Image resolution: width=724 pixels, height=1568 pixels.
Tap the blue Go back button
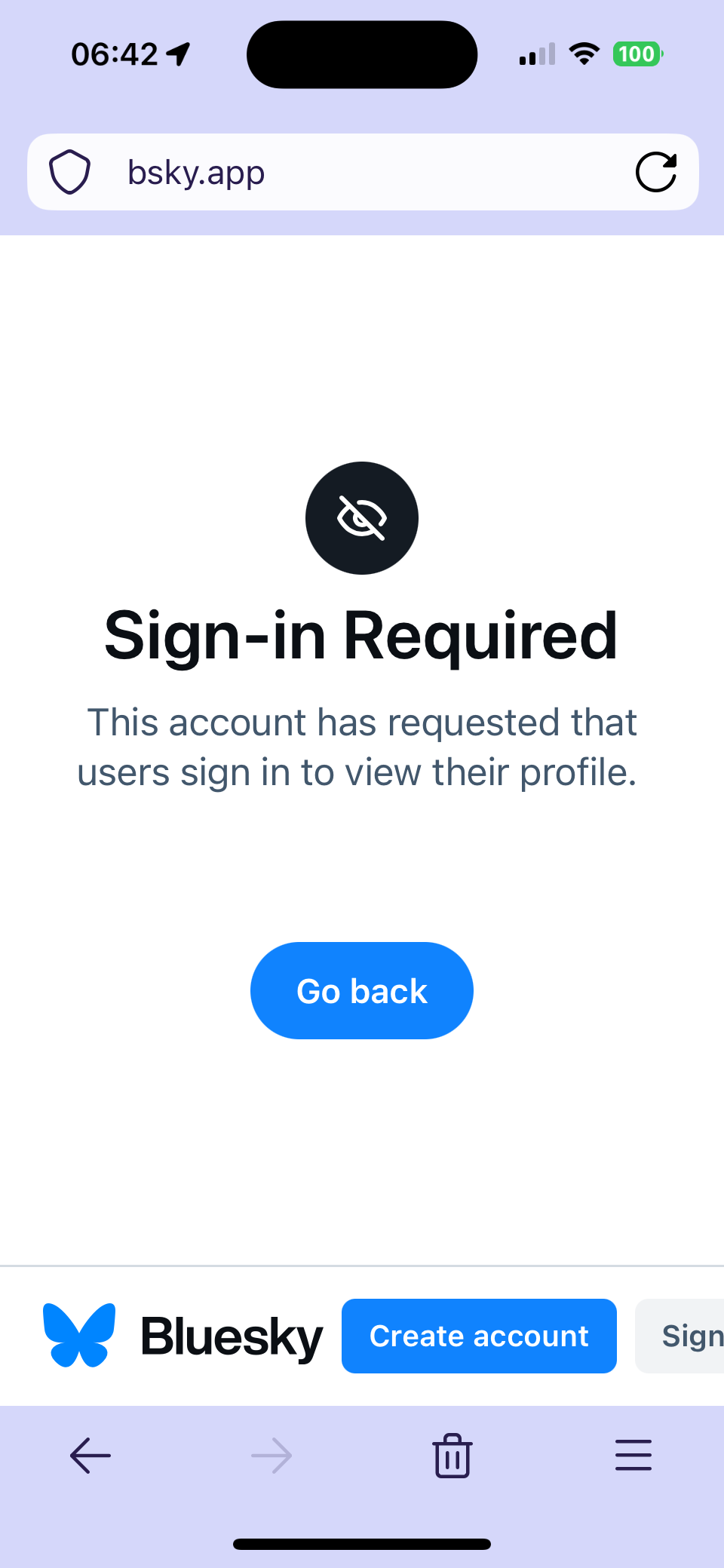362,990
